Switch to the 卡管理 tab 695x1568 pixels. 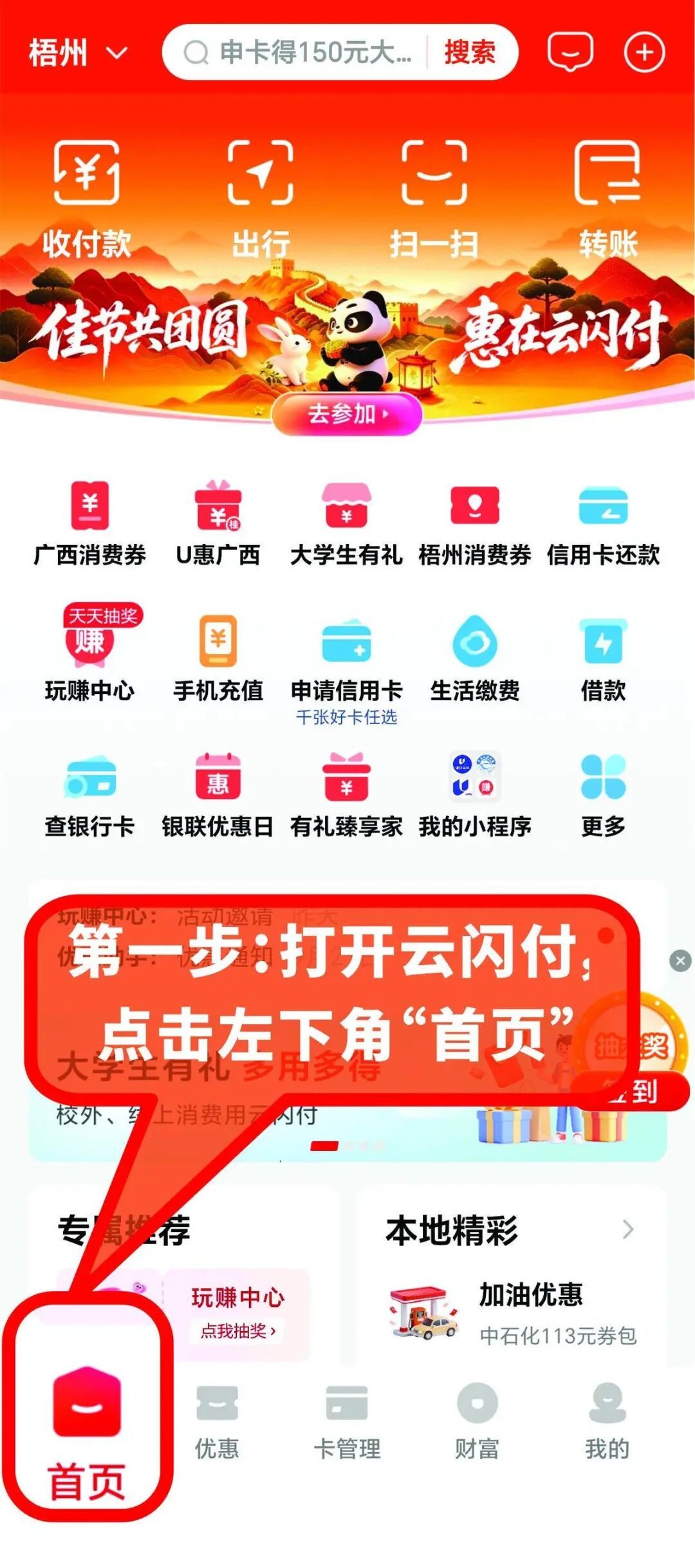[347, 1422]
